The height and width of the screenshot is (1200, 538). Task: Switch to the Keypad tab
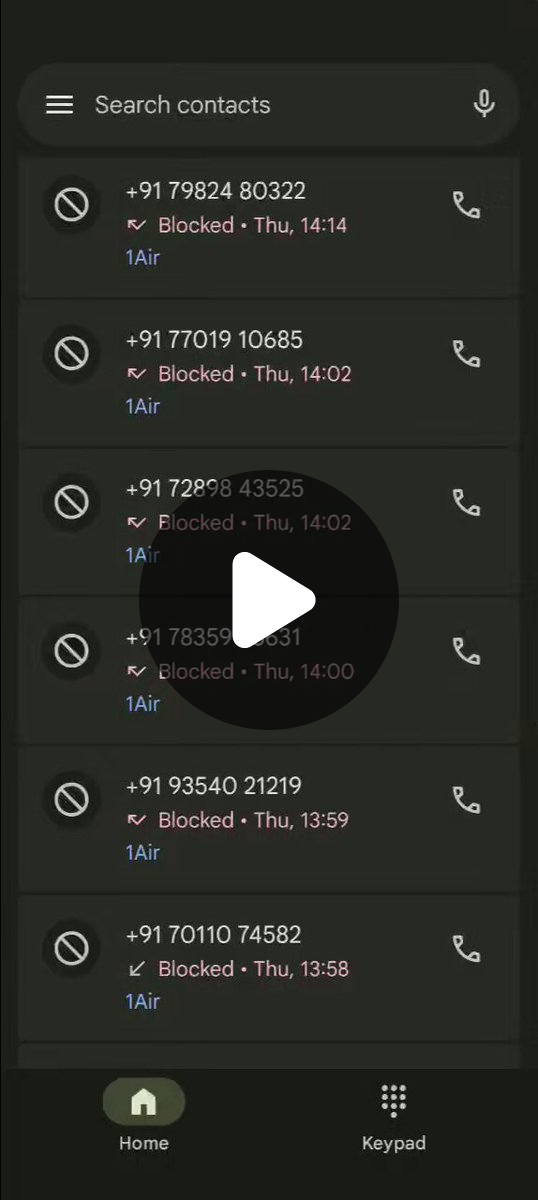click(394, 1116)
